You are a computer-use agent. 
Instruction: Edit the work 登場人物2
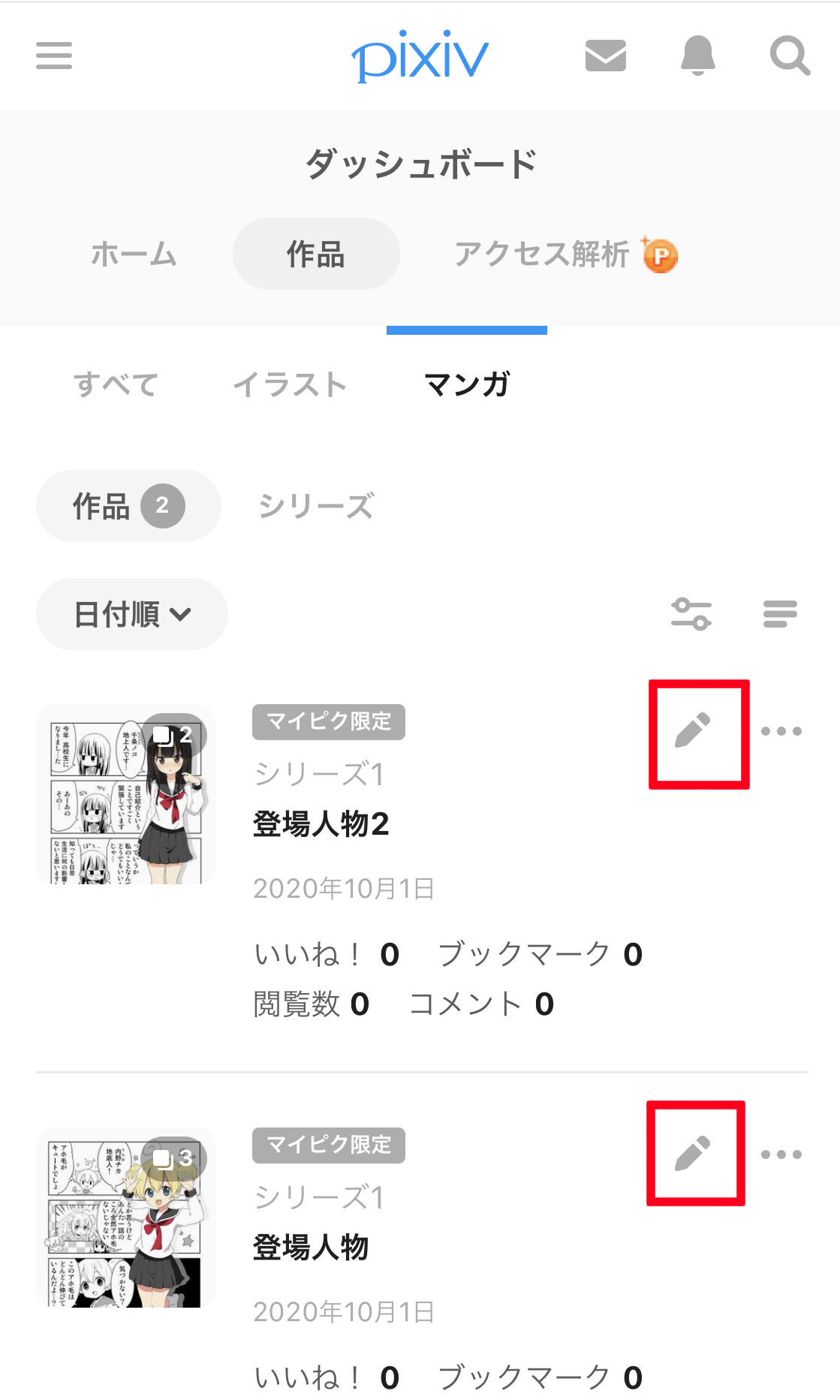(x=692, y=731)
